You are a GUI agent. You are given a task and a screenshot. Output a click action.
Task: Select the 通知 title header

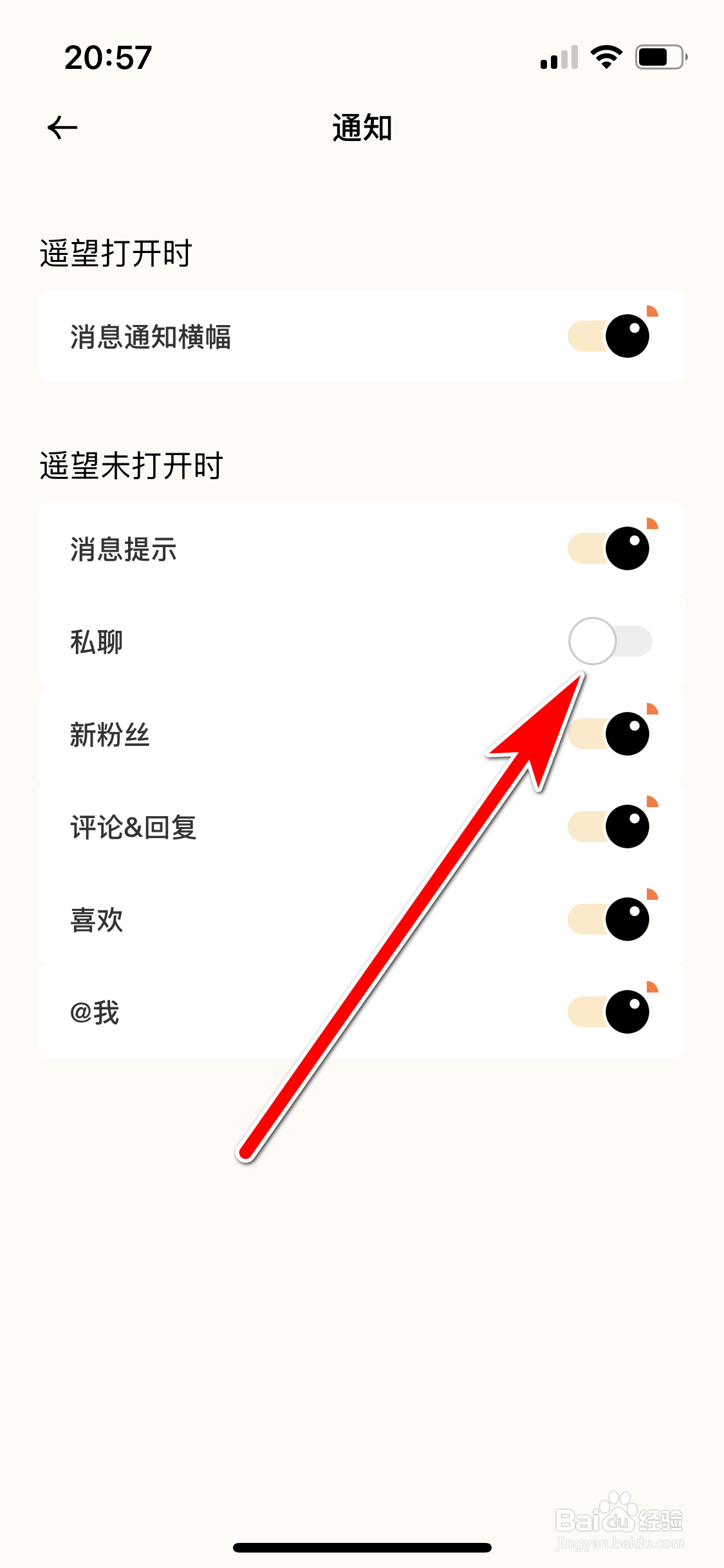pos(361,127)
